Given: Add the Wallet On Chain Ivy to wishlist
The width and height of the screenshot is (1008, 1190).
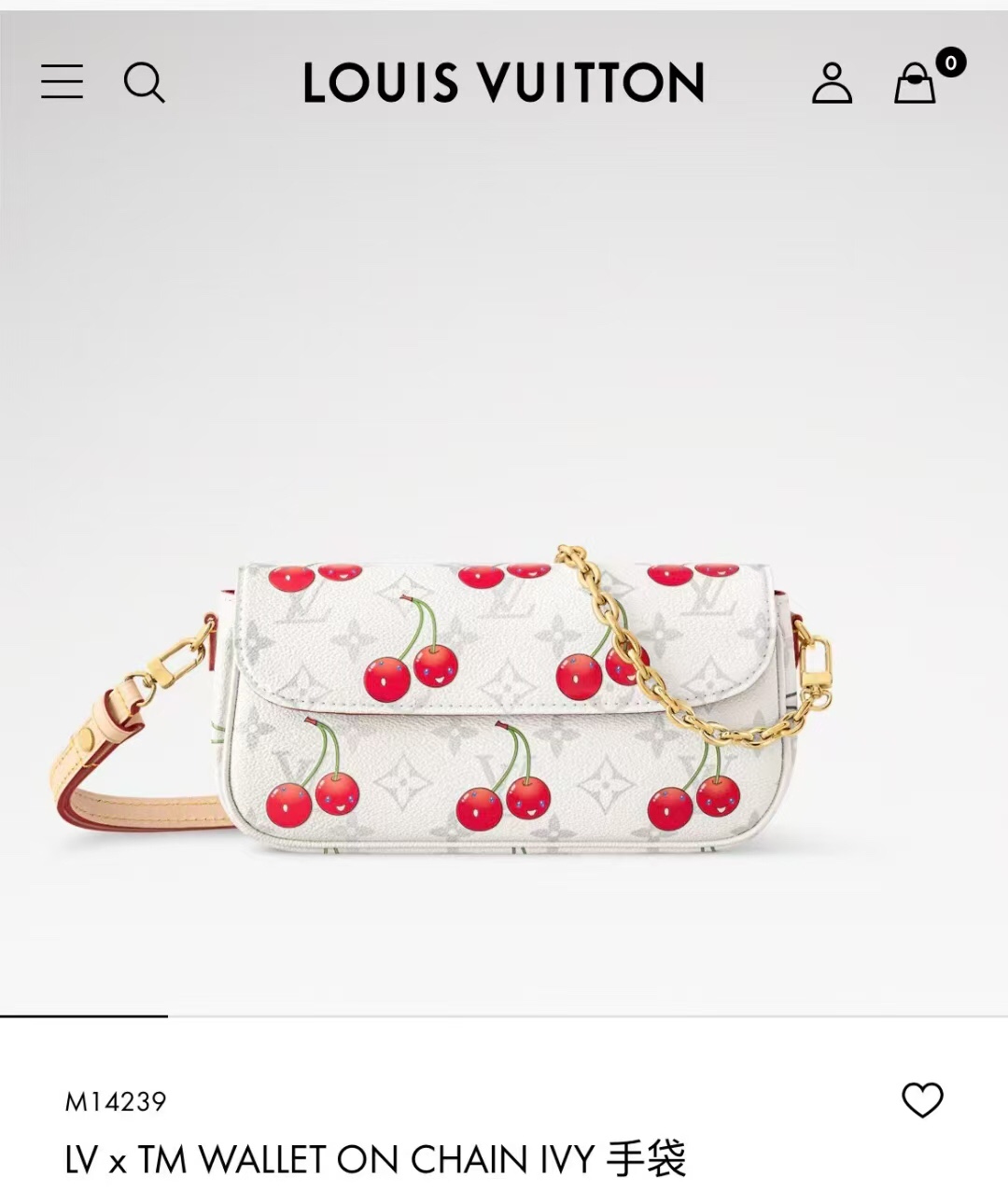Looking at the screenshot, I should (922, 1100).
